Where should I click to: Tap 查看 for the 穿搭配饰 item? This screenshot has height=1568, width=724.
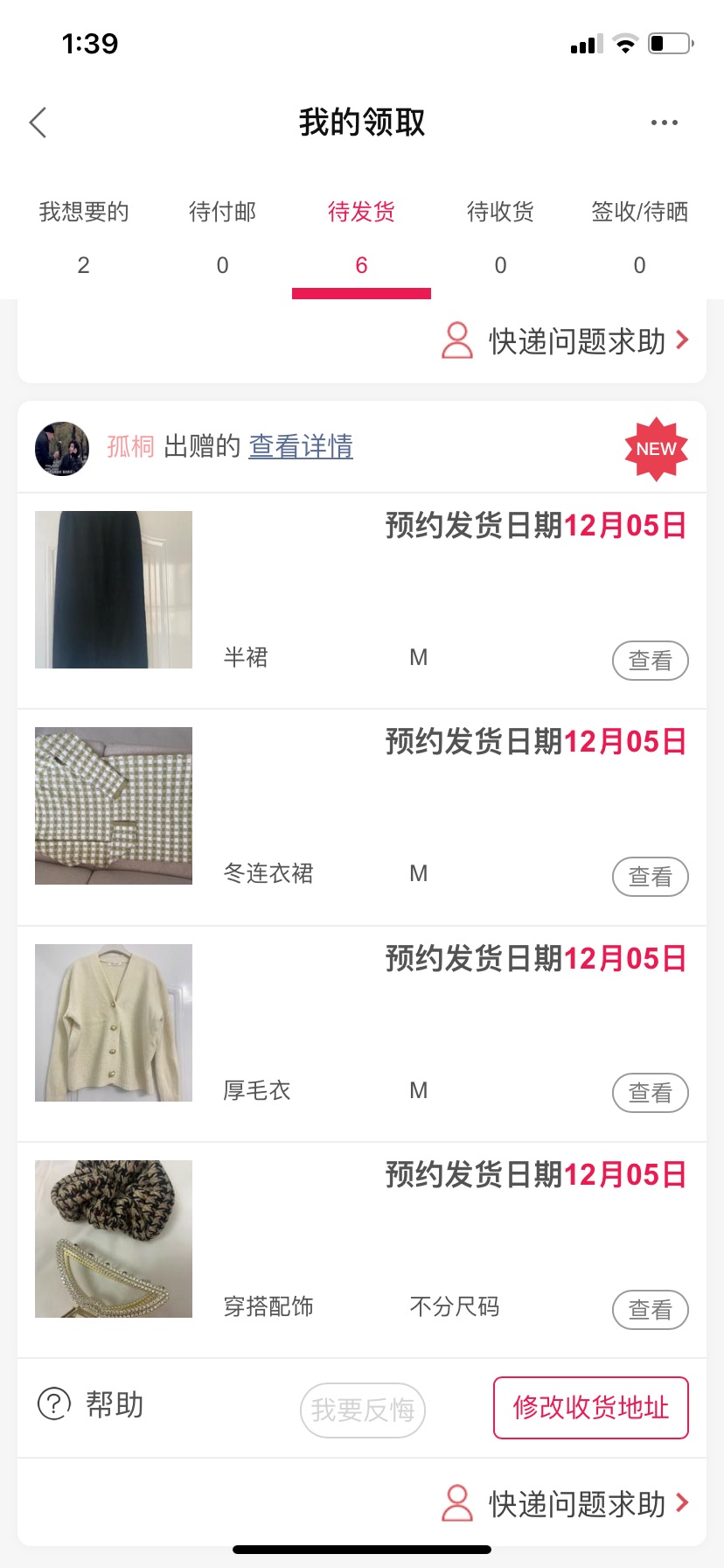[650, 1310]
